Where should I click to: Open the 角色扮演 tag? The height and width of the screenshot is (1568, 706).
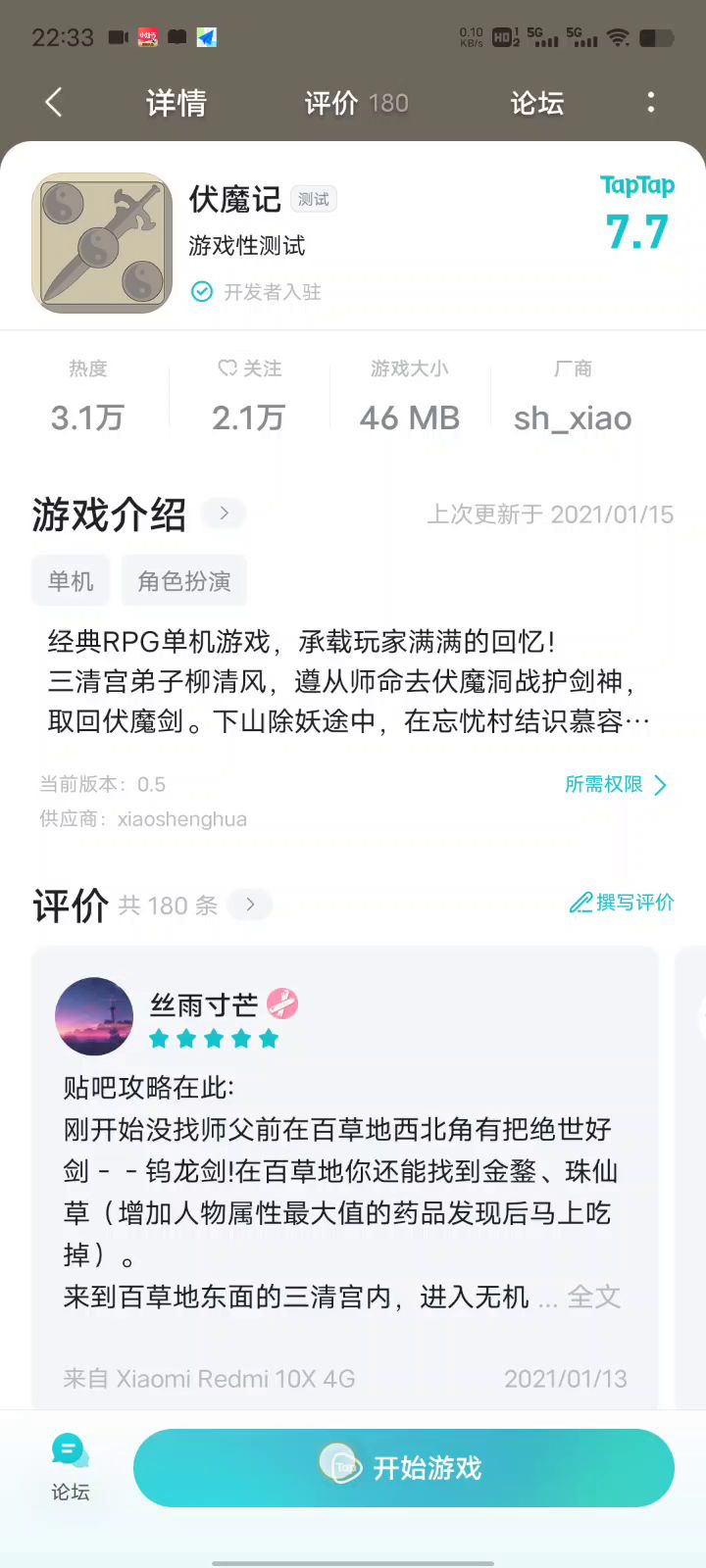point(184,581)
